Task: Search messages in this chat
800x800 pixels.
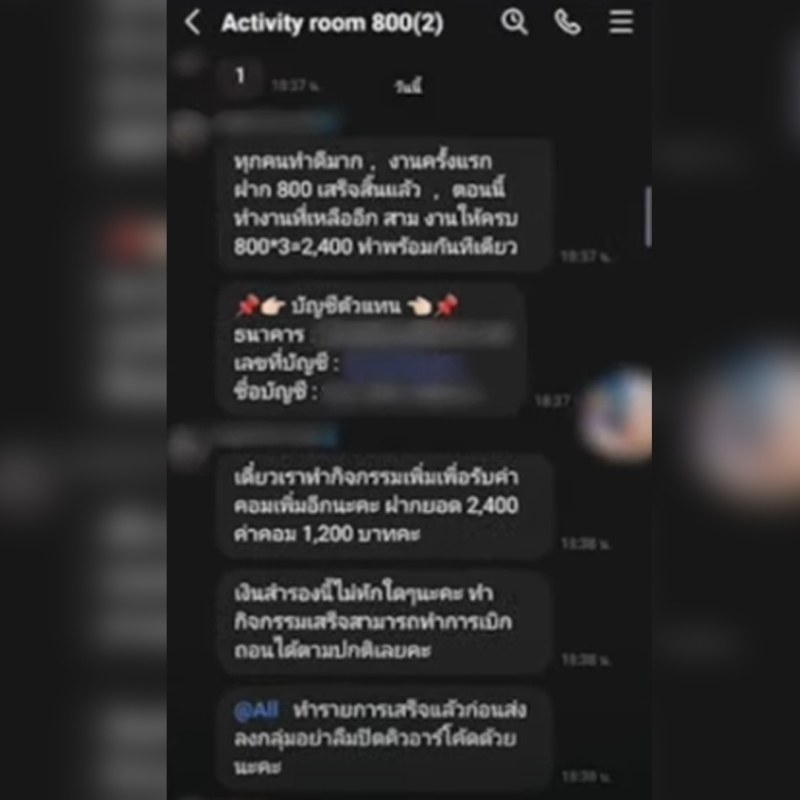Action: pyautogui.click(x=515, y=22)
